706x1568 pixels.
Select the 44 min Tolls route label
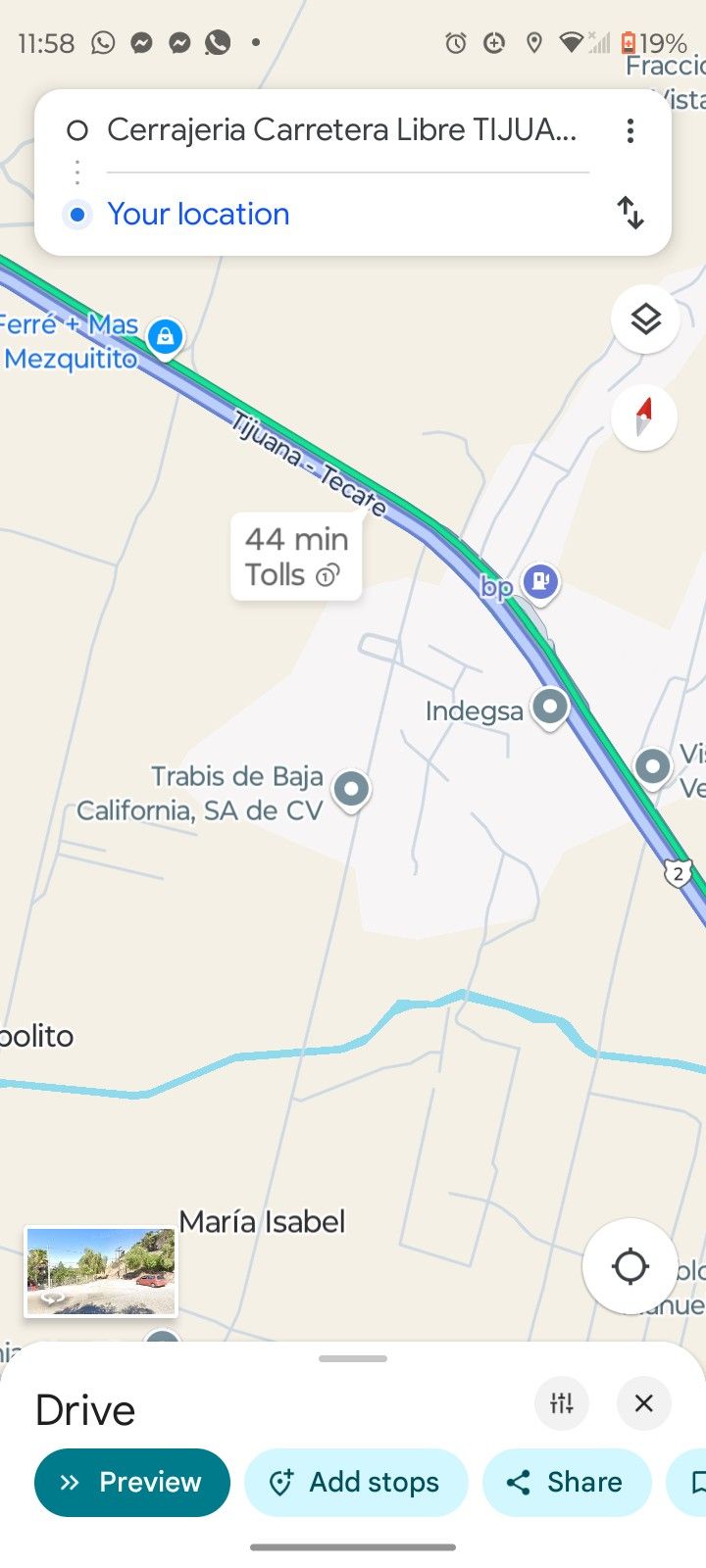[x=296, y=557]
